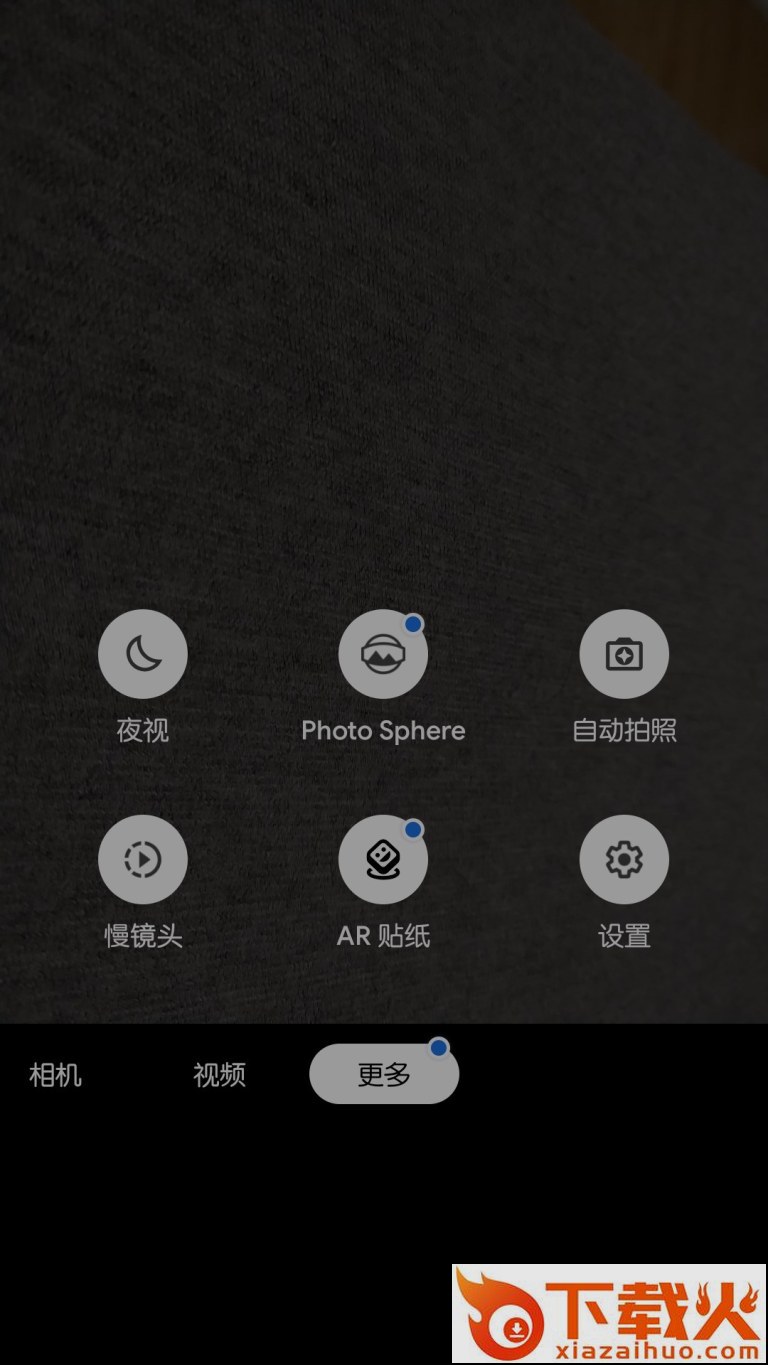Switch to the 相机 tab
The width and height of the screenshot is (768, 1365).
(x=56, y=1076)
